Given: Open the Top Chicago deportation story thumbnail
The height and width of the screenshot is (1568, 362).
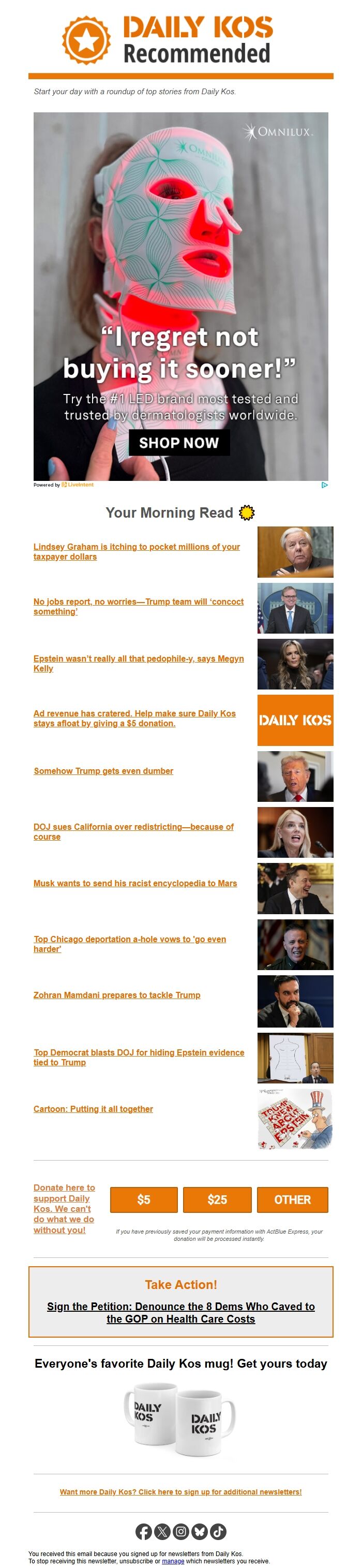Looking at the screenshot, I should pyautogui.click(x=295, y=944).
